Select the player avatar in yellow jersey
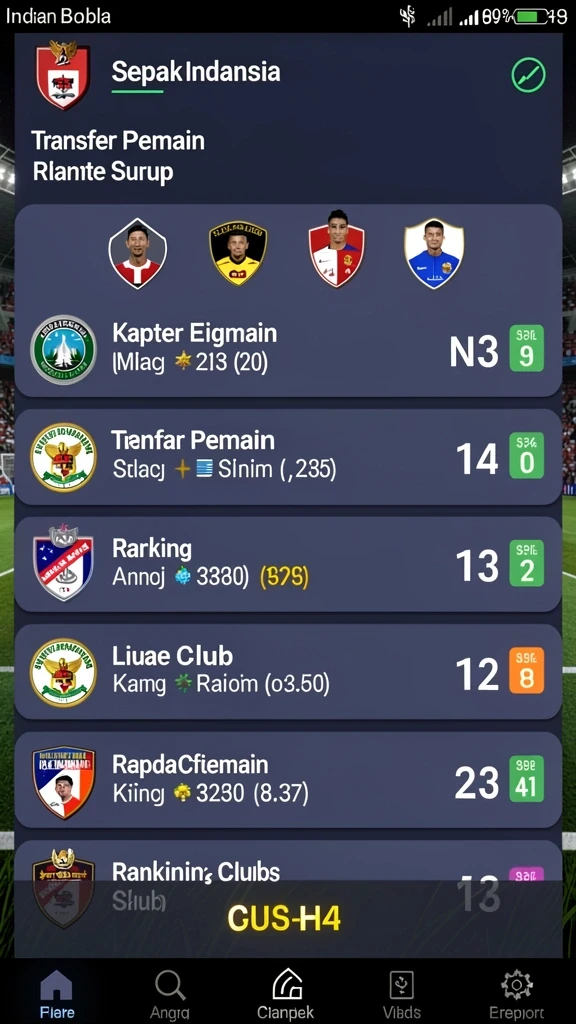The width and height of the screenshot is (576, 1024). [x=238, y=253]
